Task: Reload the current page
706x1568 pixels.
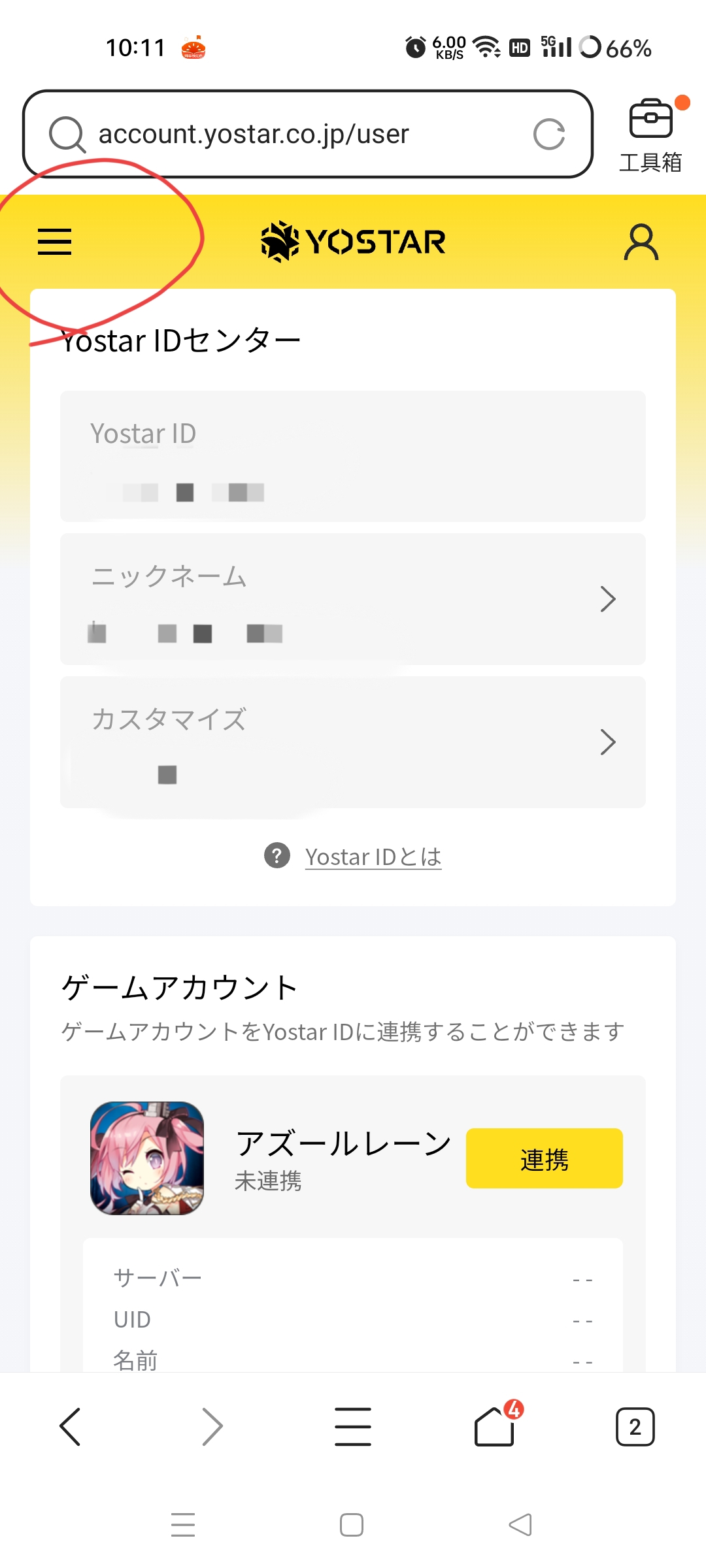Action: coord(549,135)
